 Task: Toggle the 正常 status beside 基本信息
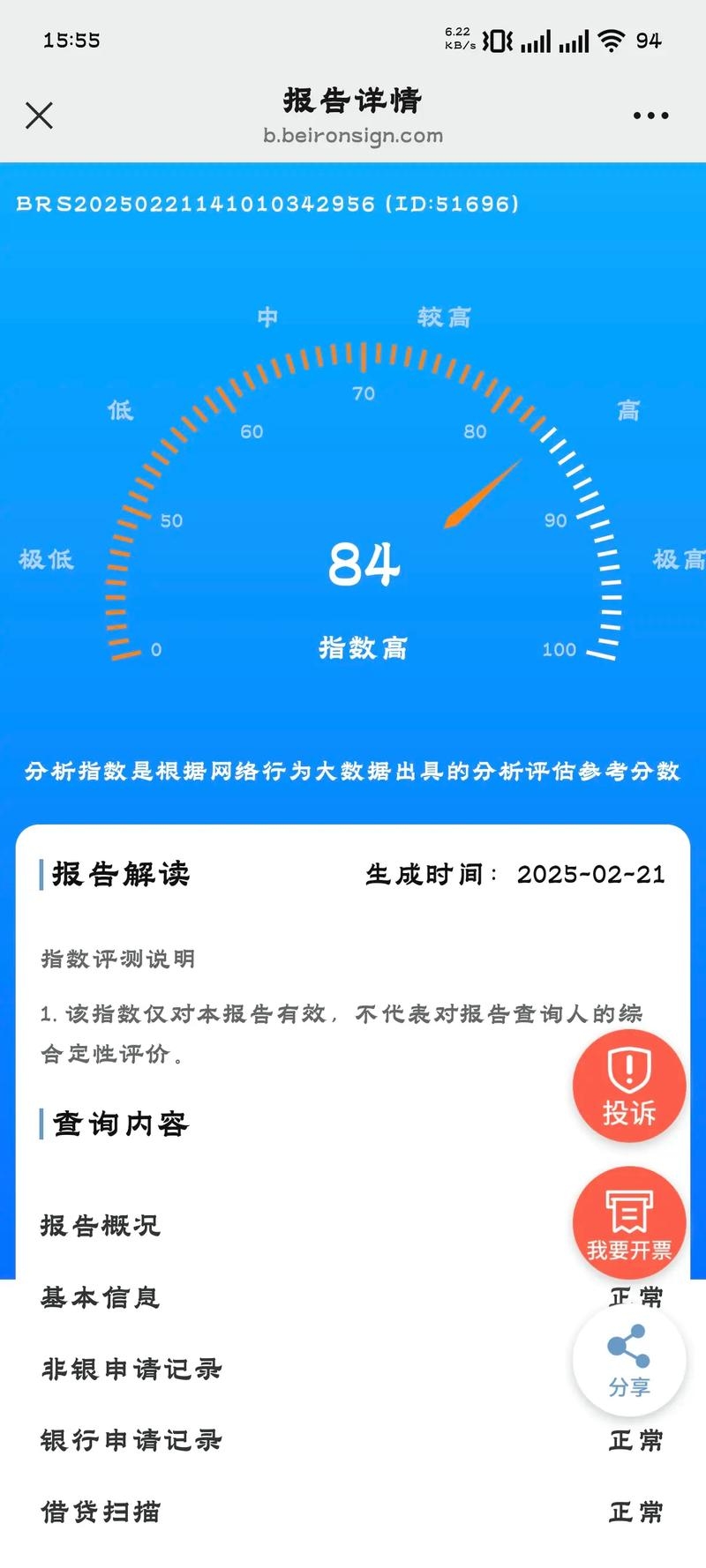pos(634,1297)
